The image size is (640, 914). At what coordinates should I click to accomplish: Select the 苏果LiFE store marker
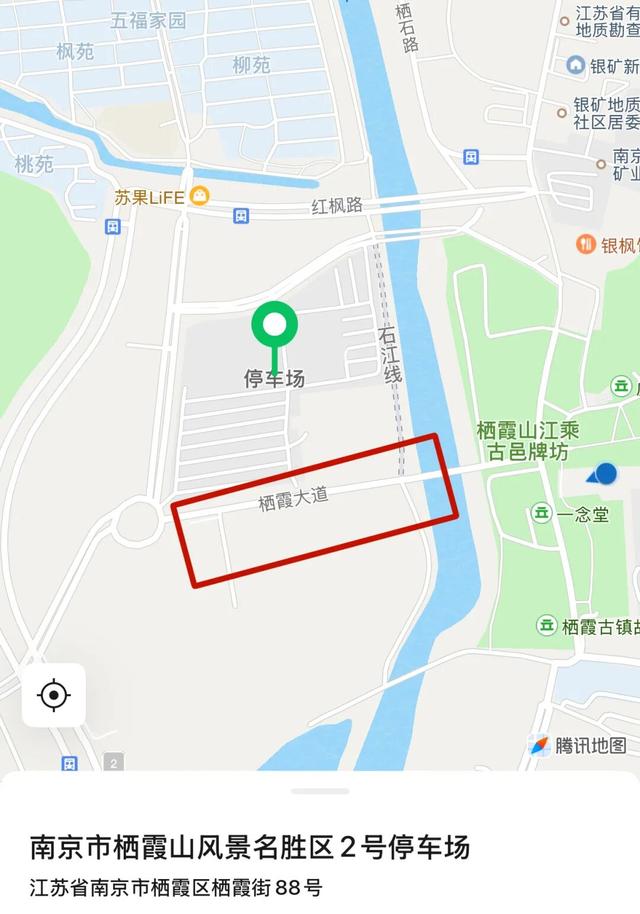coord(201,196)
